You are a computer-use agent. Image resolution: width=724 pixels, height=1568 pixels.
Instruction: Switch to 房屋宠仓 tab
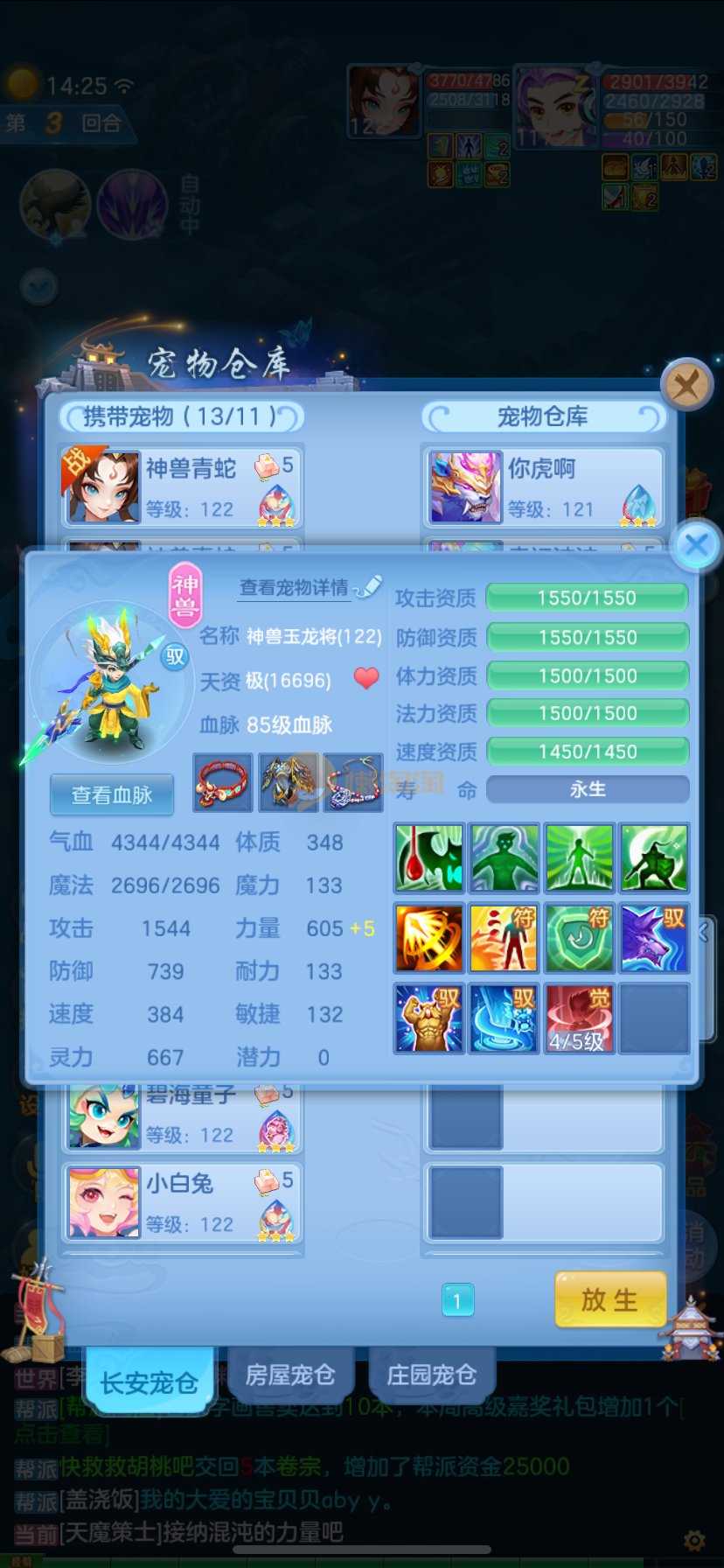click(x=289, y=1375)
